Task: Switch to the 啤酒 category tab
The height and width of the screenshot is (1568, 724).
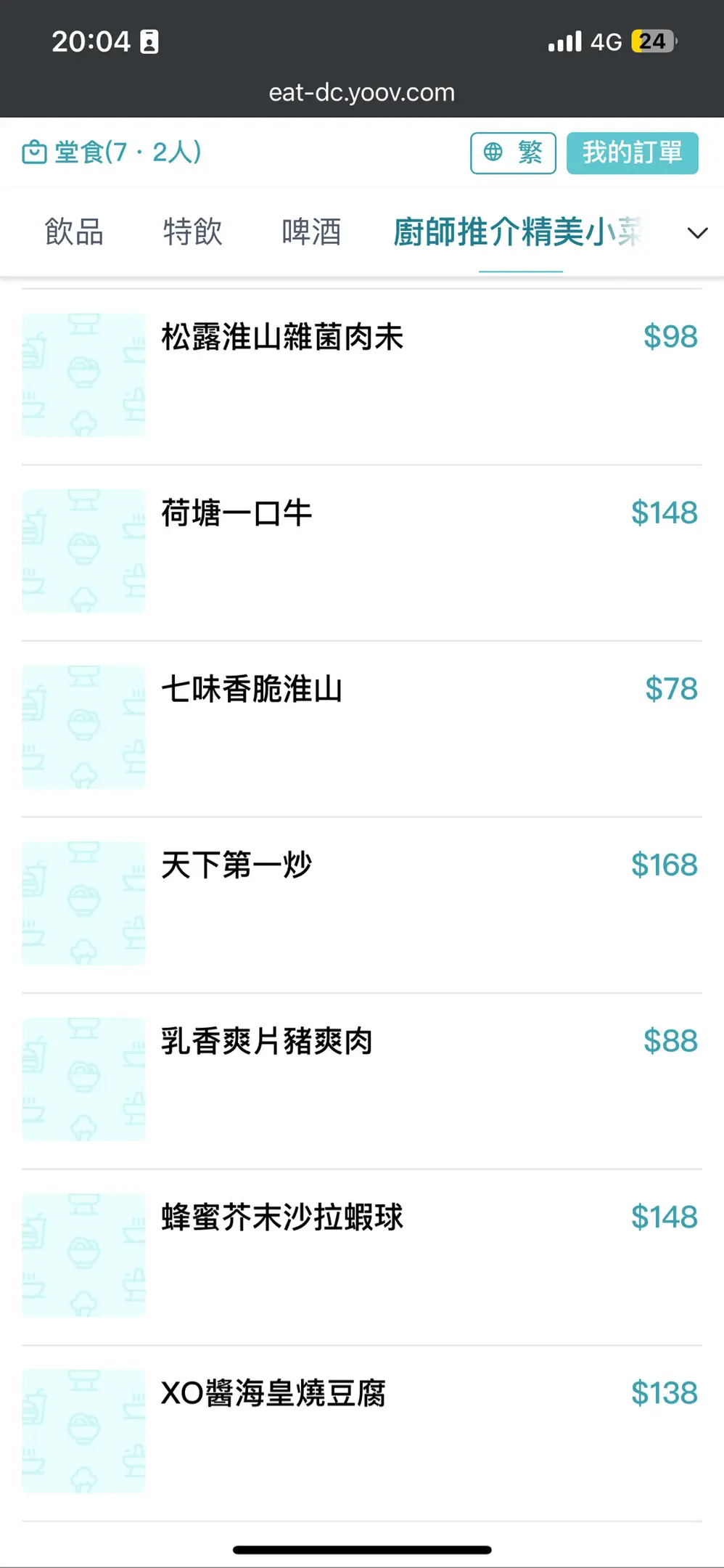Action: coord(311,232)
